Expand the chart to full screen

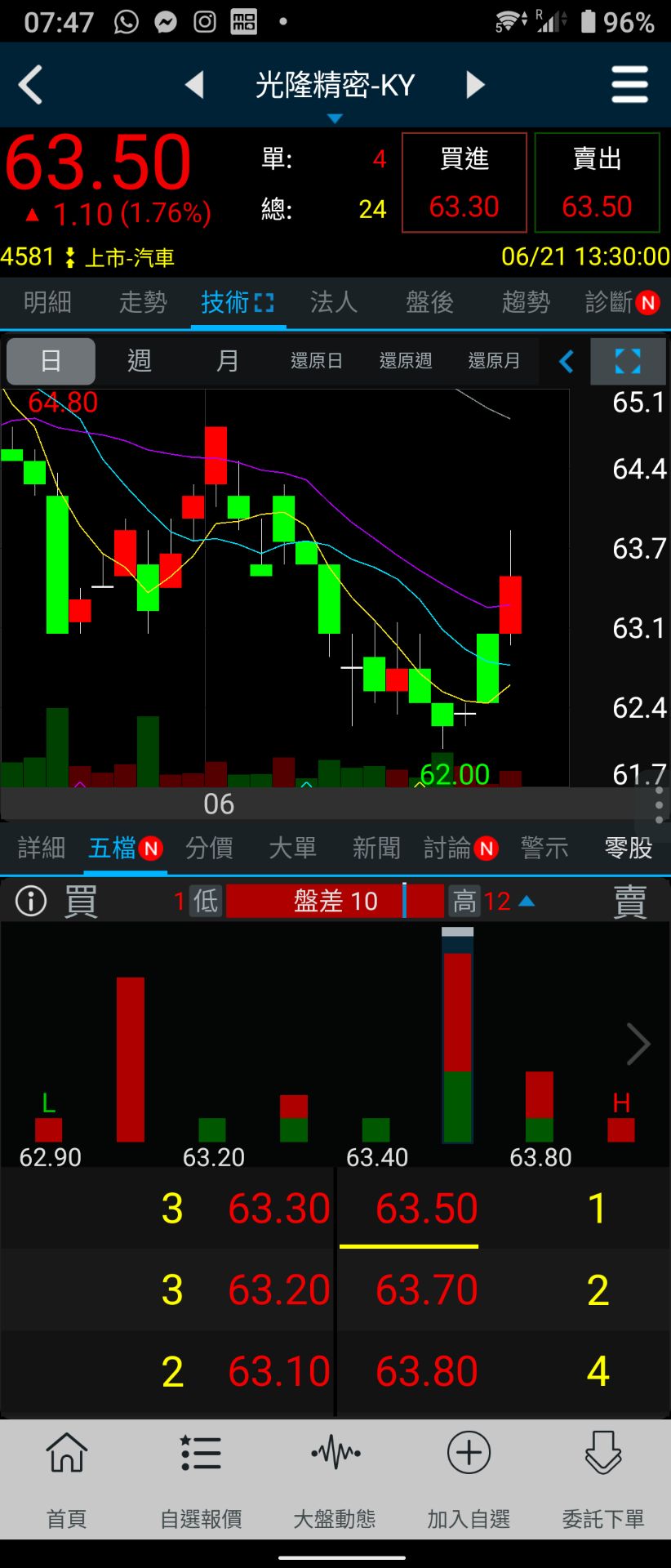tap(627, 361)
